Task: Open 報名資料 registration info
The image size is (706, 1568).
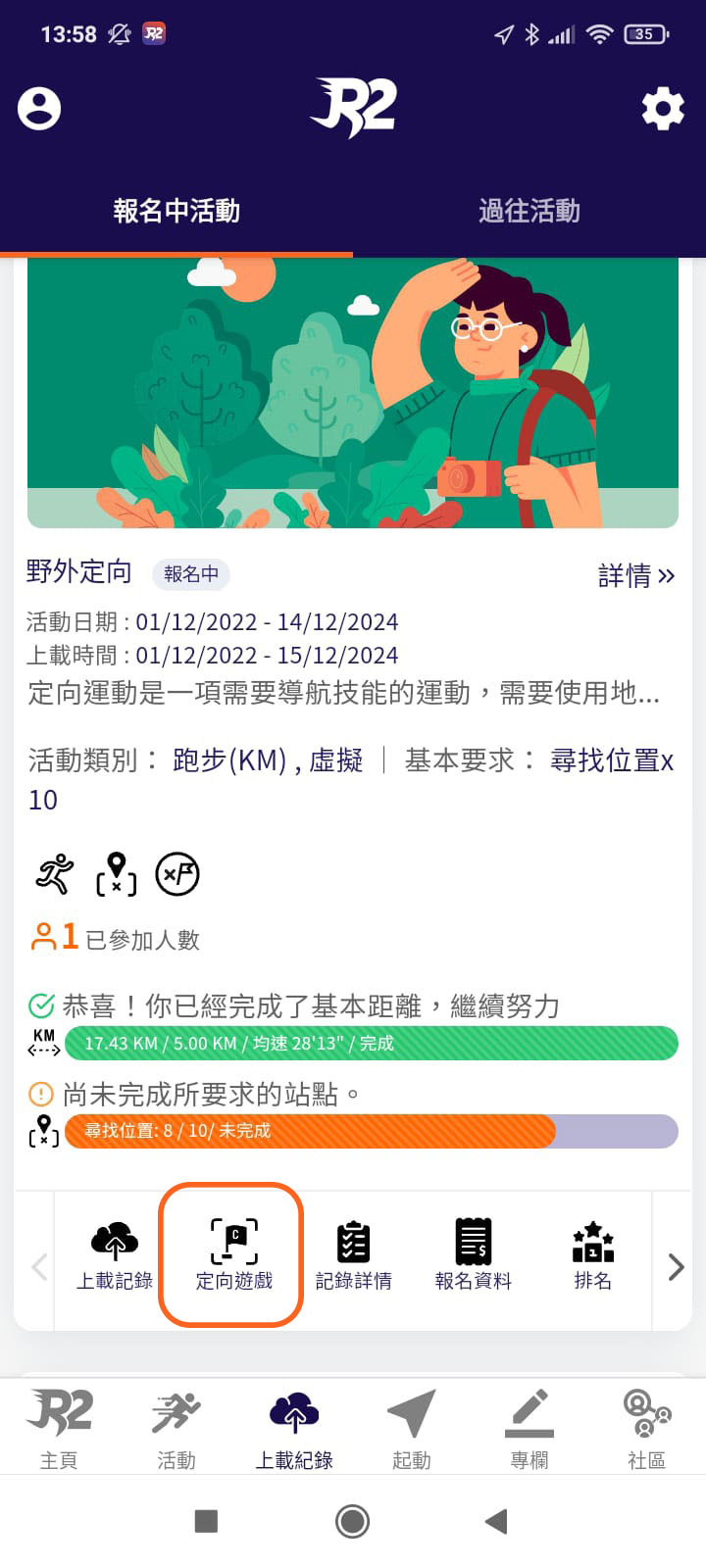Action: click(473, 1256)
